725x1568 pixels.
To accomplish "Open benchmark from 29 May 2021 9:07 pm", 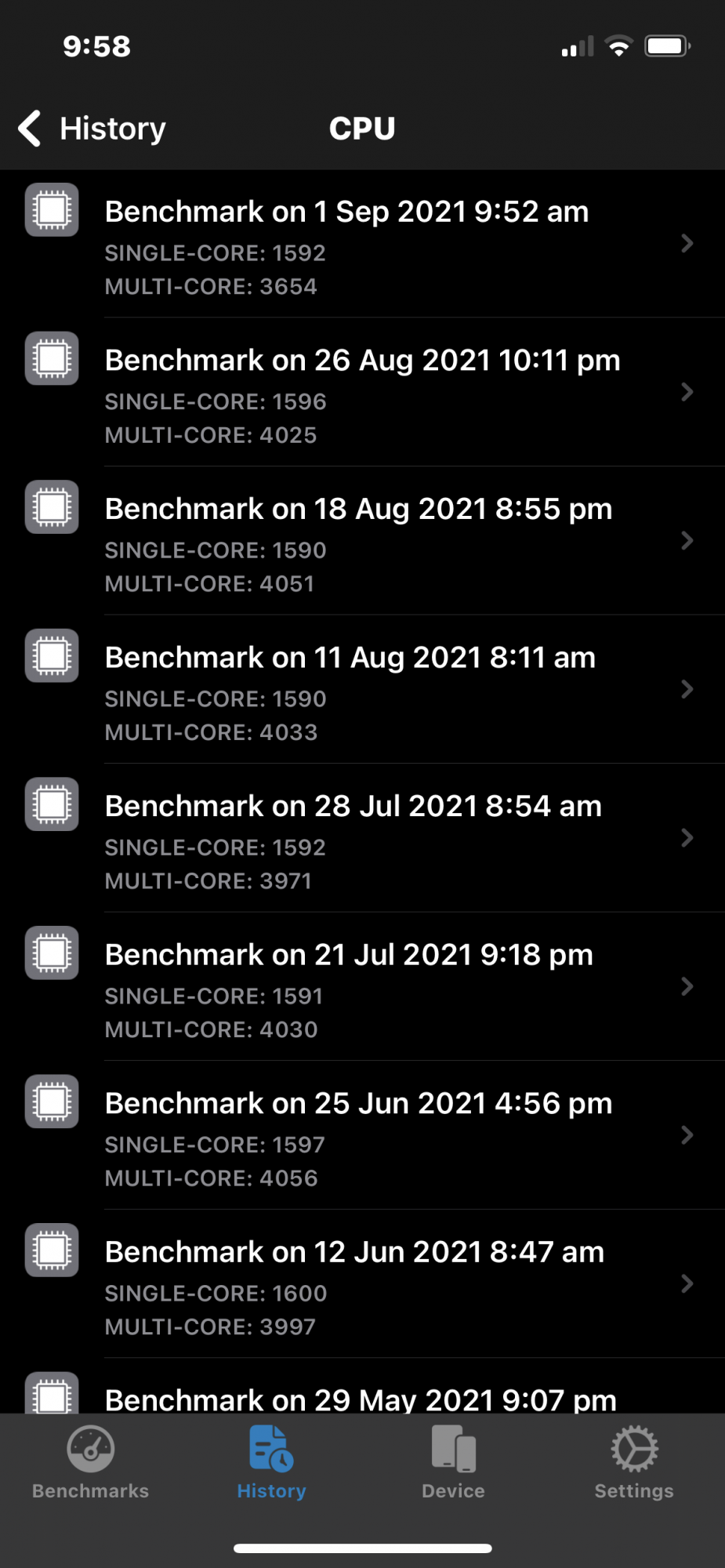I will tap(362, 1397).
